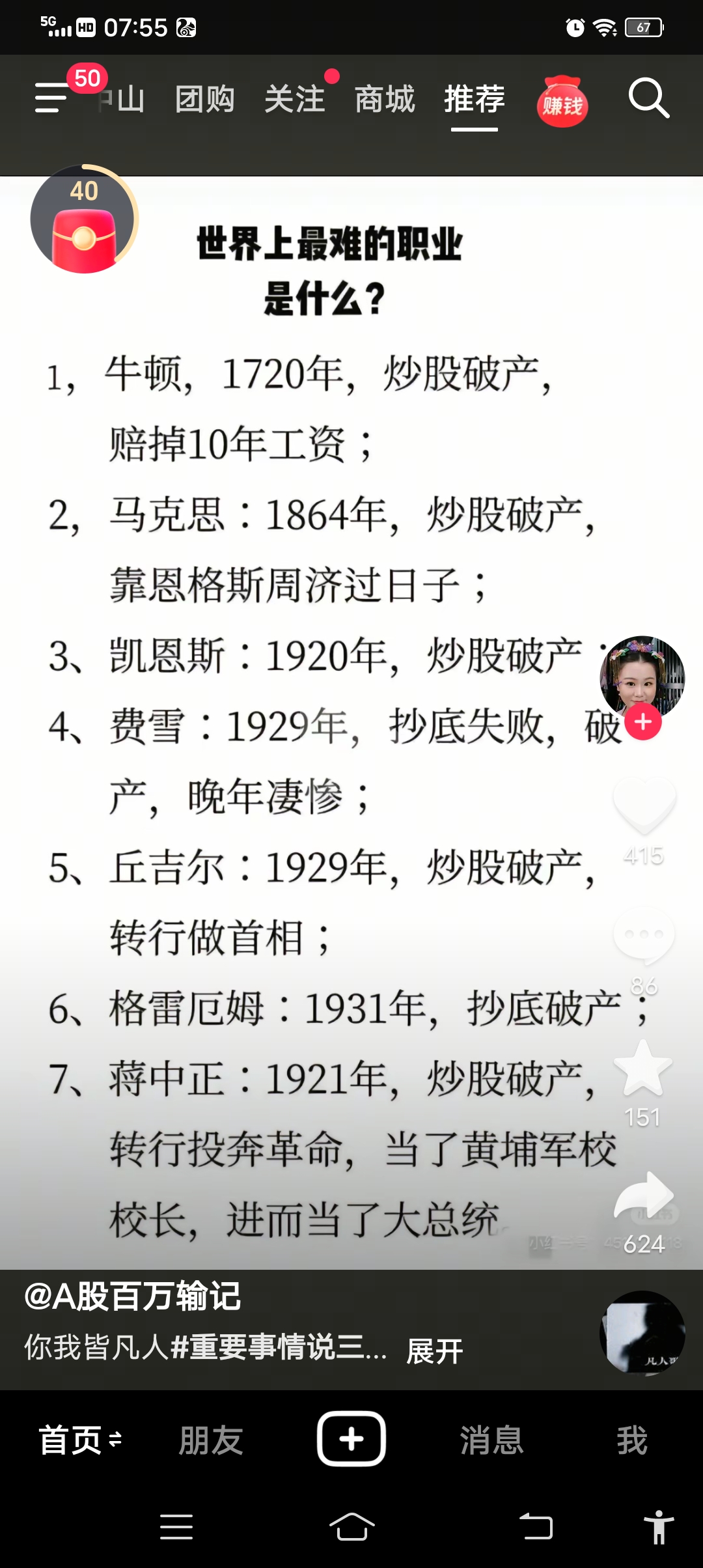Go to the 朋友 tab
Image resolution: width=703 pixels, height=1568 pixels.
click(x=211, y=1440)
